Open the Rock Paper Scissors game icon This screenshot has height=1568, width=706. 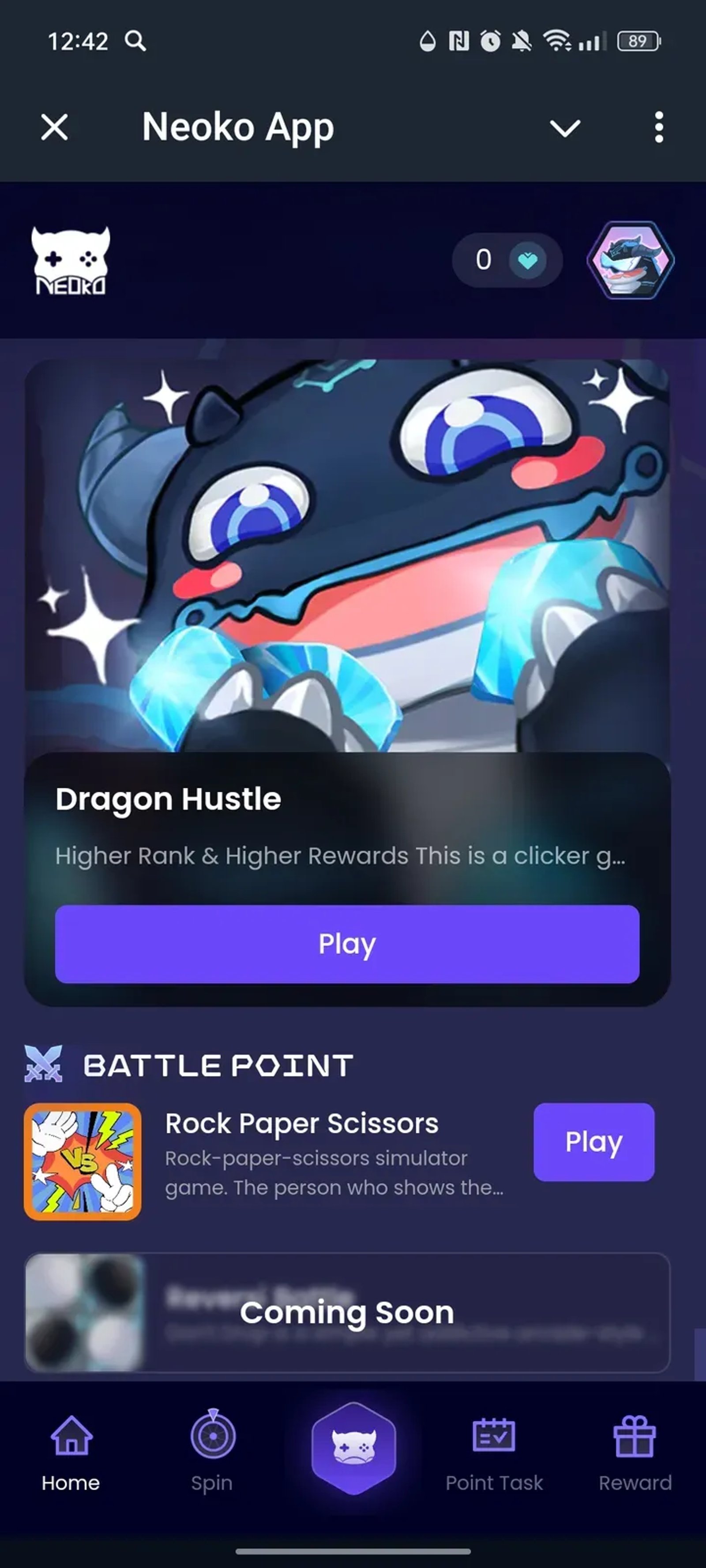point(83,1161)
